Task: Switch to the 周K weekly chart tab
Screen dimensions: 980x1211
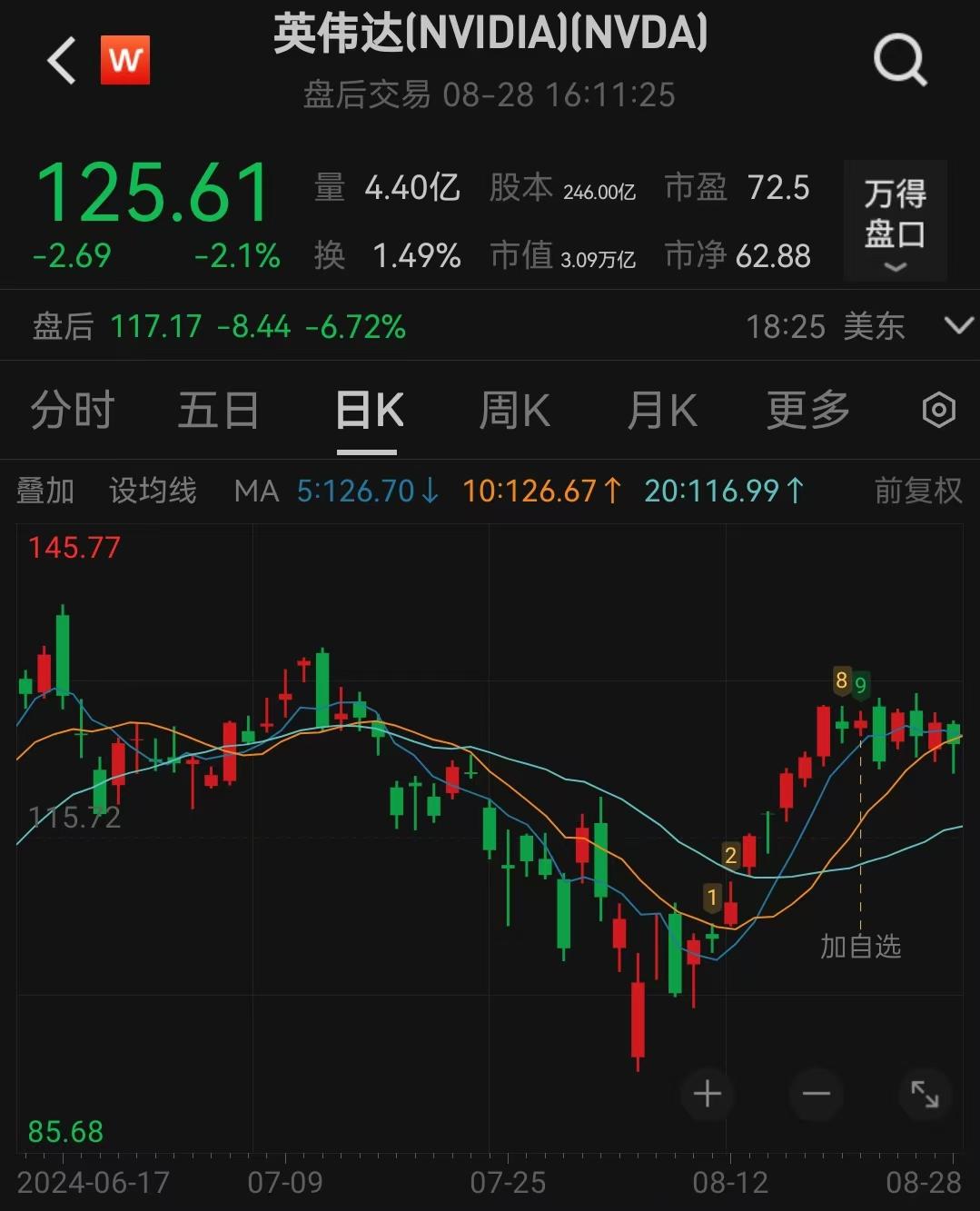Action: pyautogui.click(x=514, y=411)
